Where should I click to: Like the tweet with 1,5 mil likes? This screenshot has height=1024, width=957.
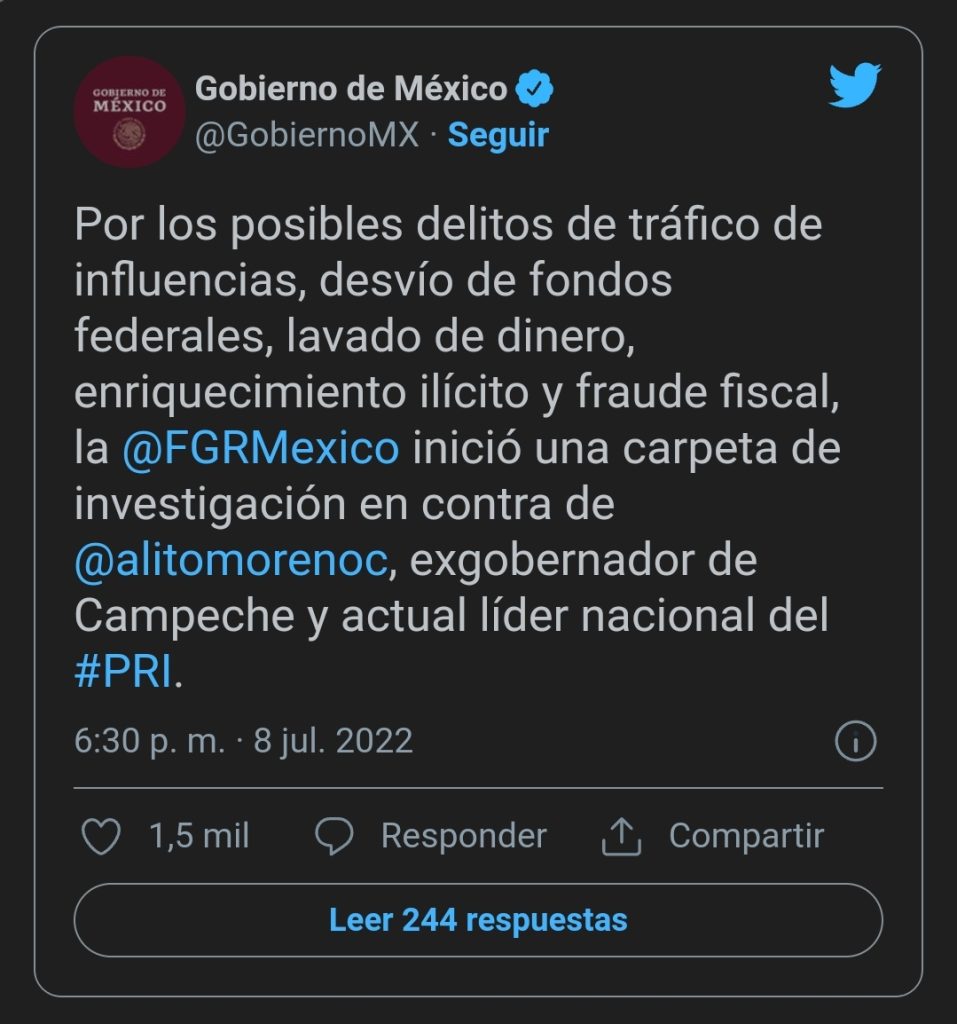click(x=101, y=836)
